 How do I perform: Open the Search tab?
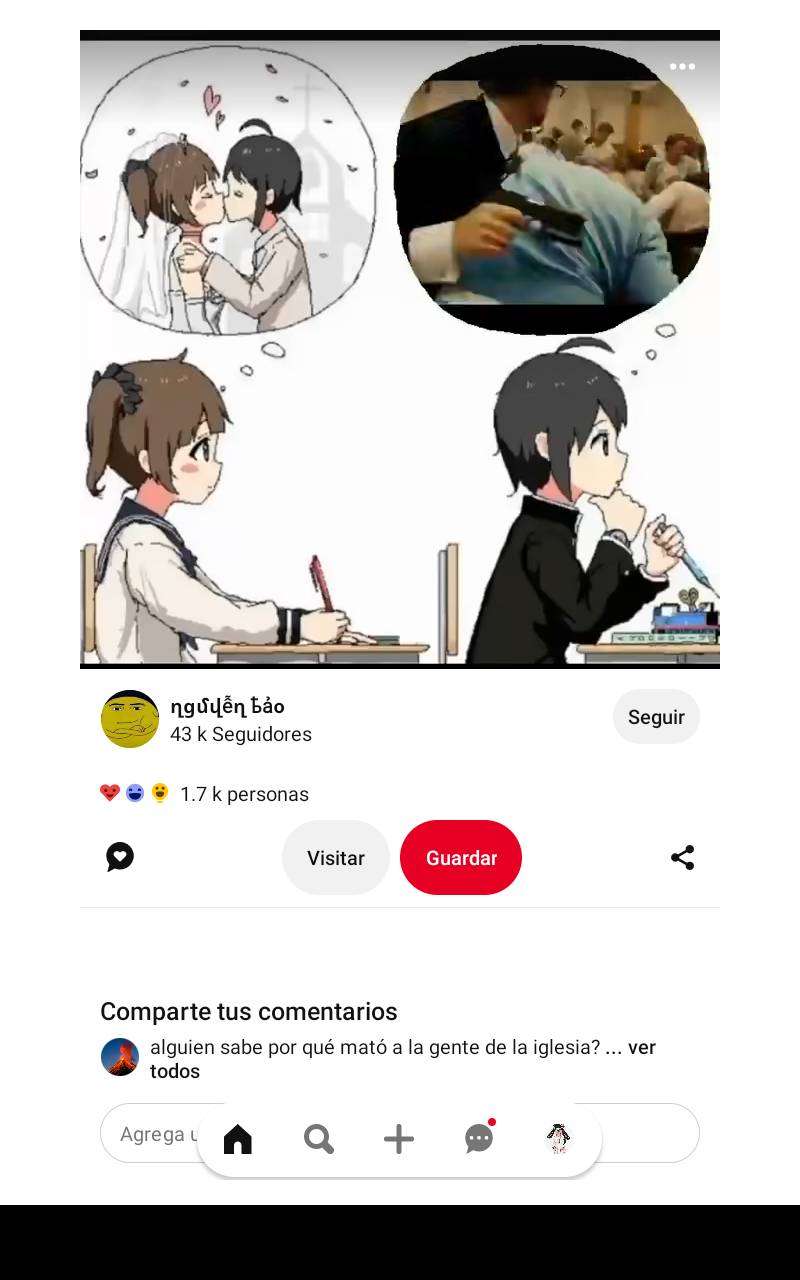[x=318, y=1139]
